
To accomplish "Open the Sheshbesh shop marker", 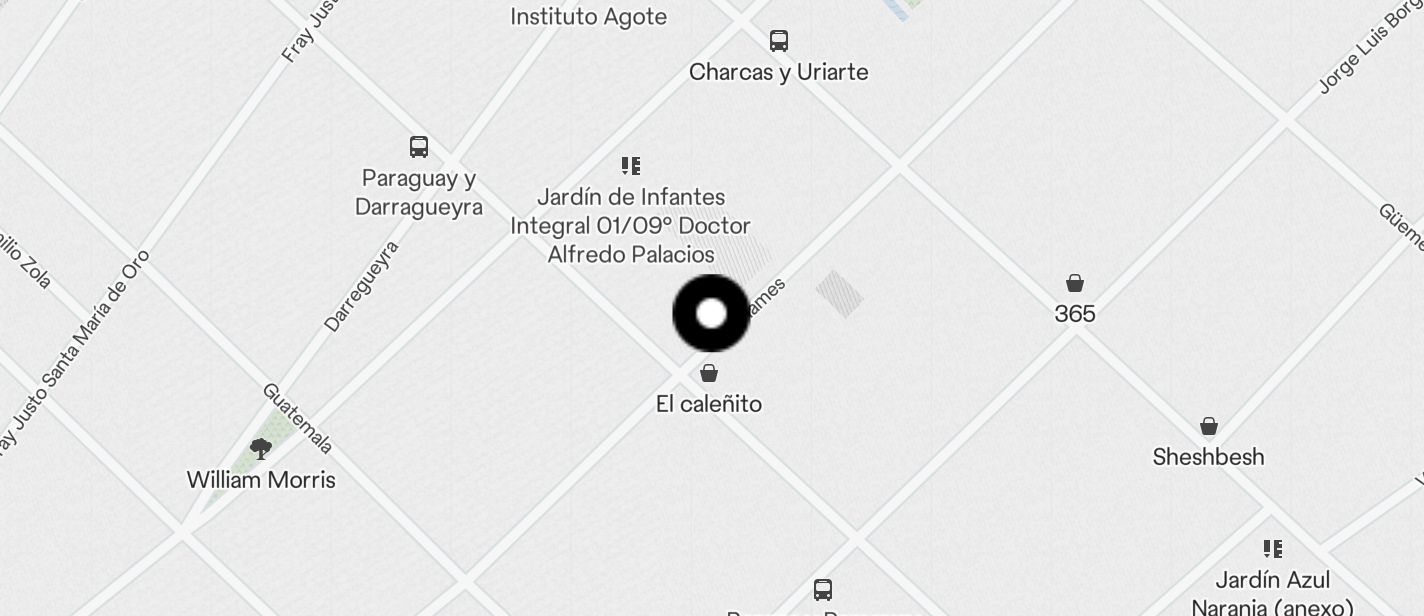I will [x=1208, y=427].
